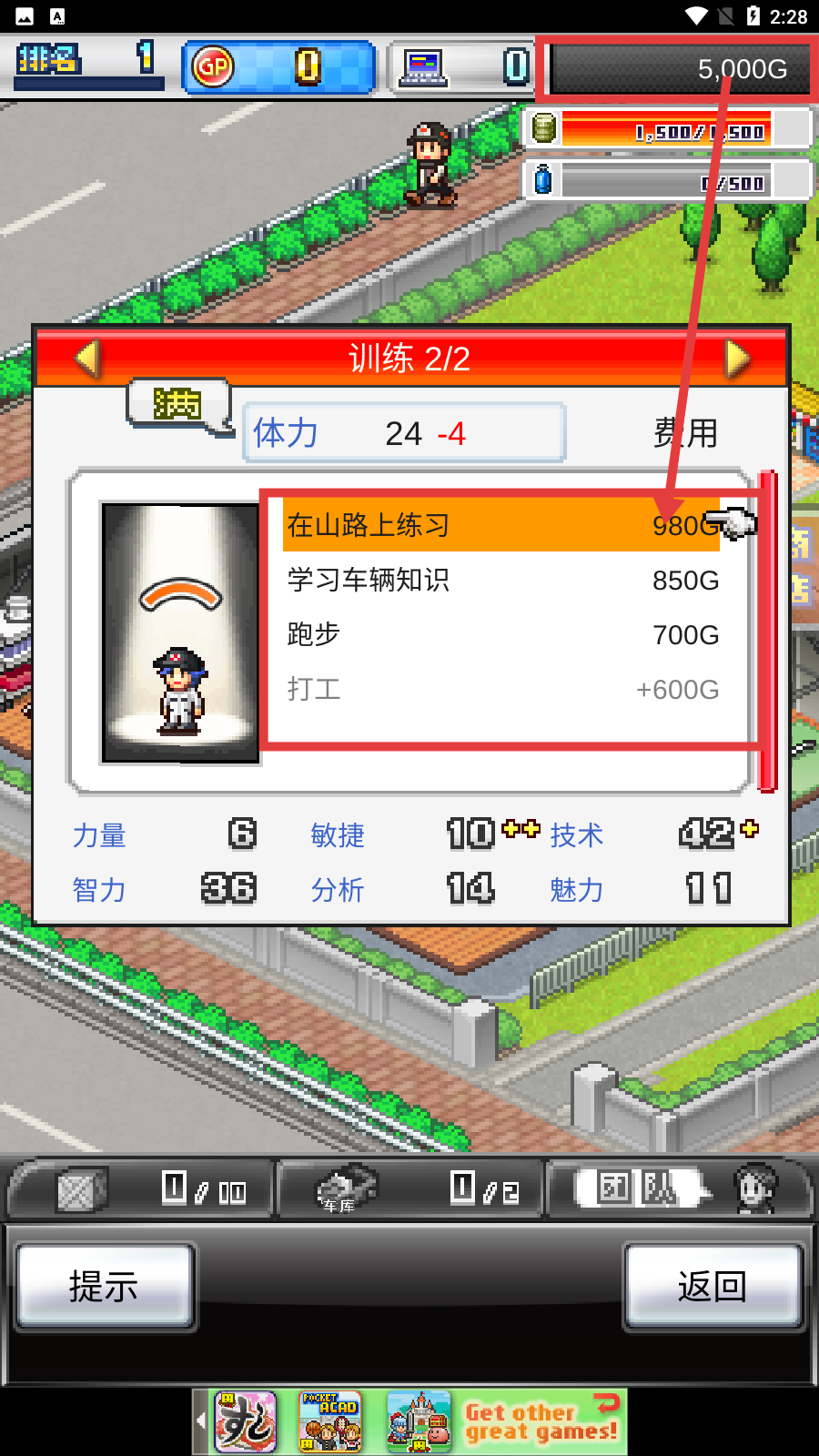Select 学习车辆知识 training option
Screen dimensions: 819x1456
500,580
